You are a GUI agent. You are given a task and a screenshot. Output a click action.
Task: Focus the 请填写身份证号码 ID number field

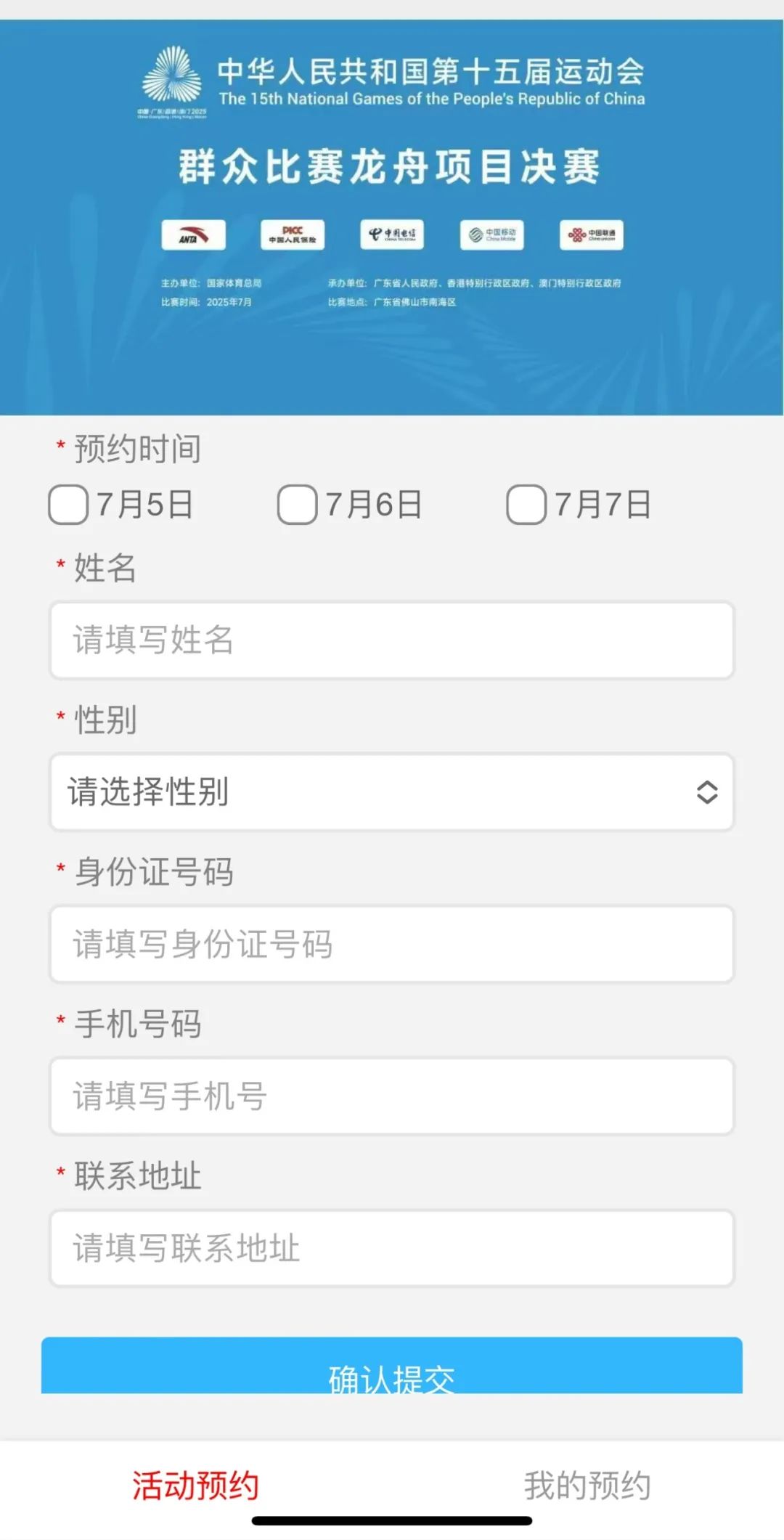pyautogui.click(x=392, y=944)
